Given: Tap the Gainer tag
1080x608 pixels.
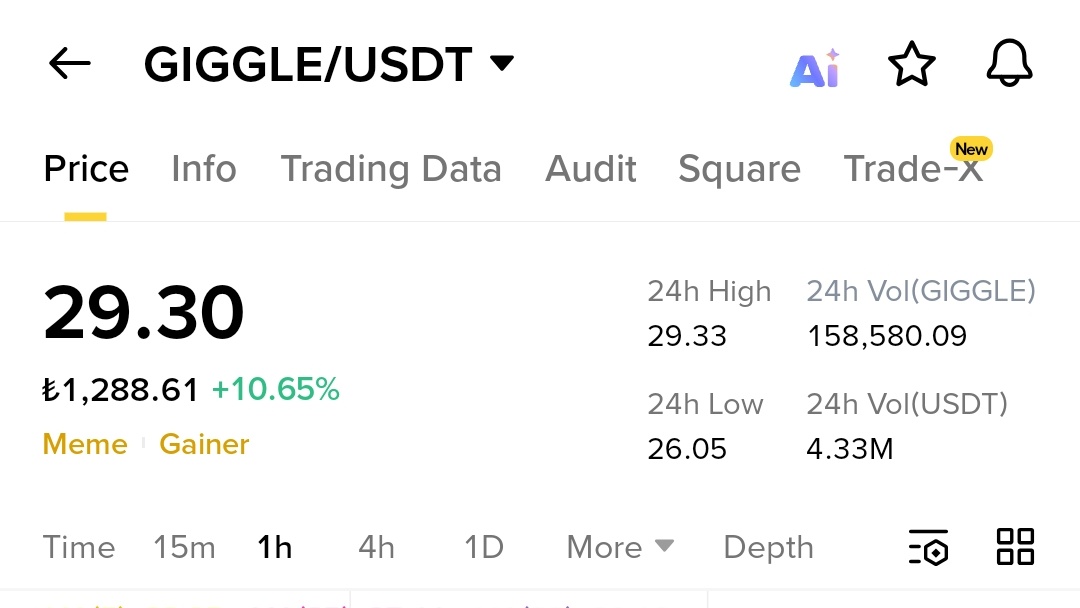Looking at the screenshot, I should (204, 444).
